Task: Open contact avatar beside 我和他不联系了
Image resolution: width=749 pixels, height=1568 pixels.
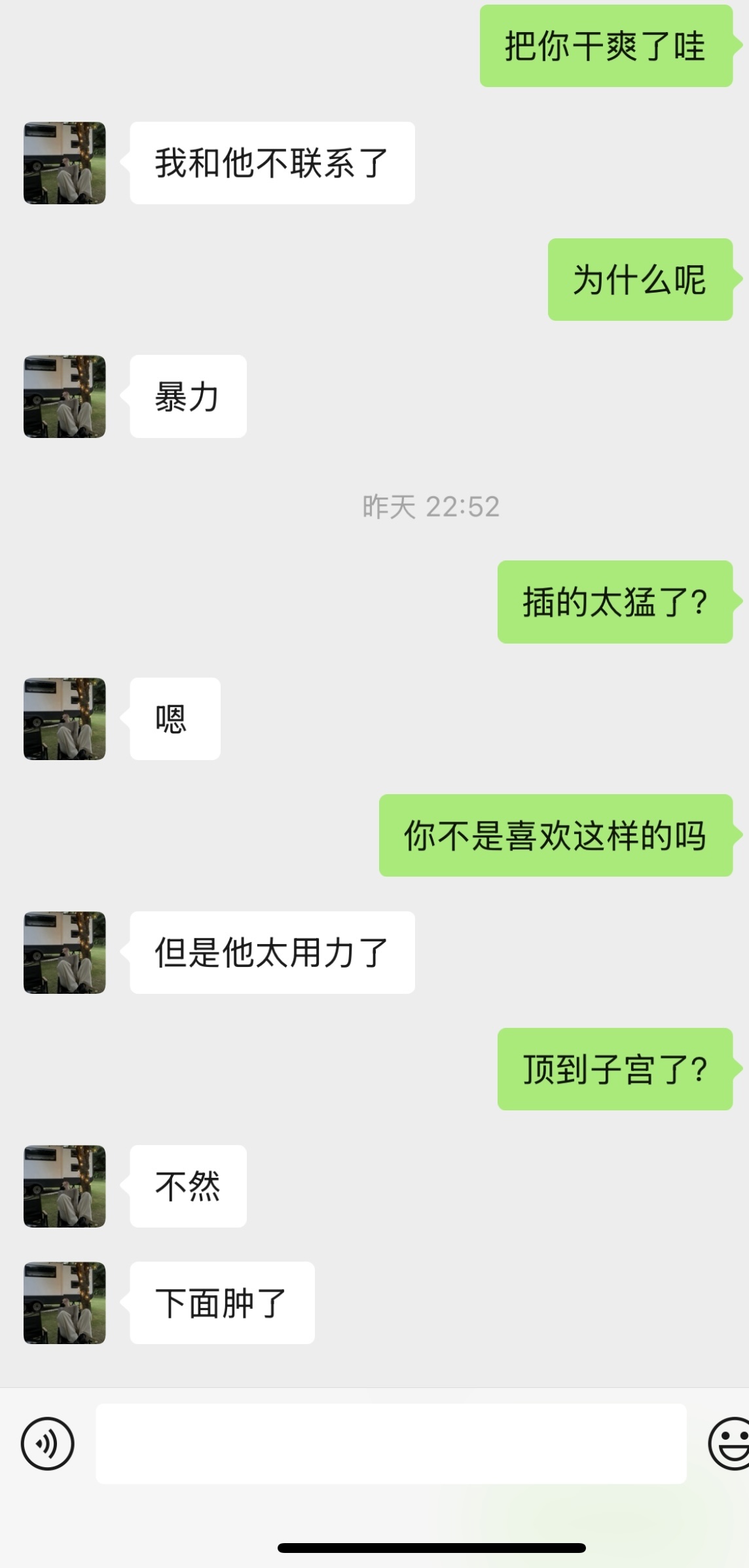Action: (65, 163)
